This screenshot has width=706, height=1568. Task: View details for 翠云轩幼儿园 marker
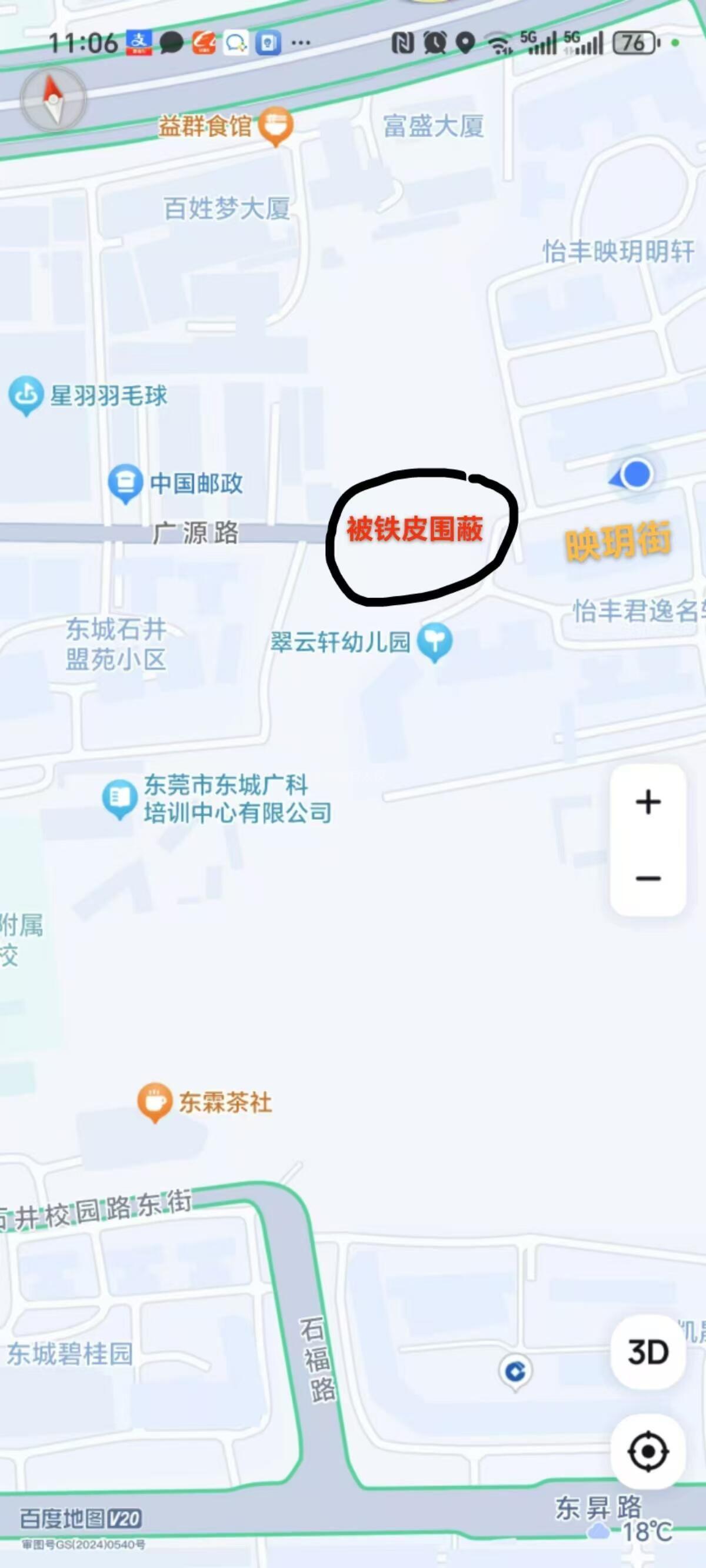click(435, 641)
